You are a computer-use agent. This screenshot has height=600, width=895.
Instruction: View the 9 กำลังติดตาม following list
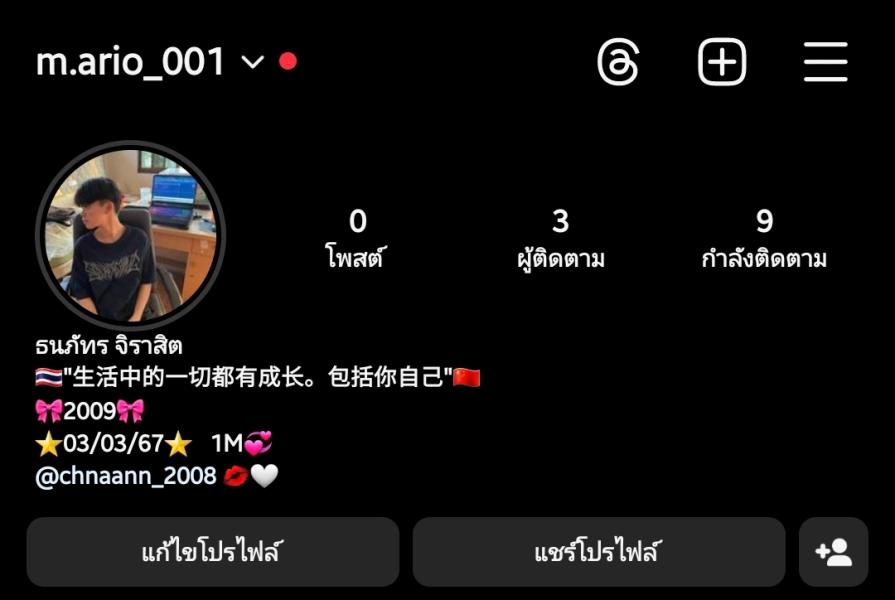764,239
